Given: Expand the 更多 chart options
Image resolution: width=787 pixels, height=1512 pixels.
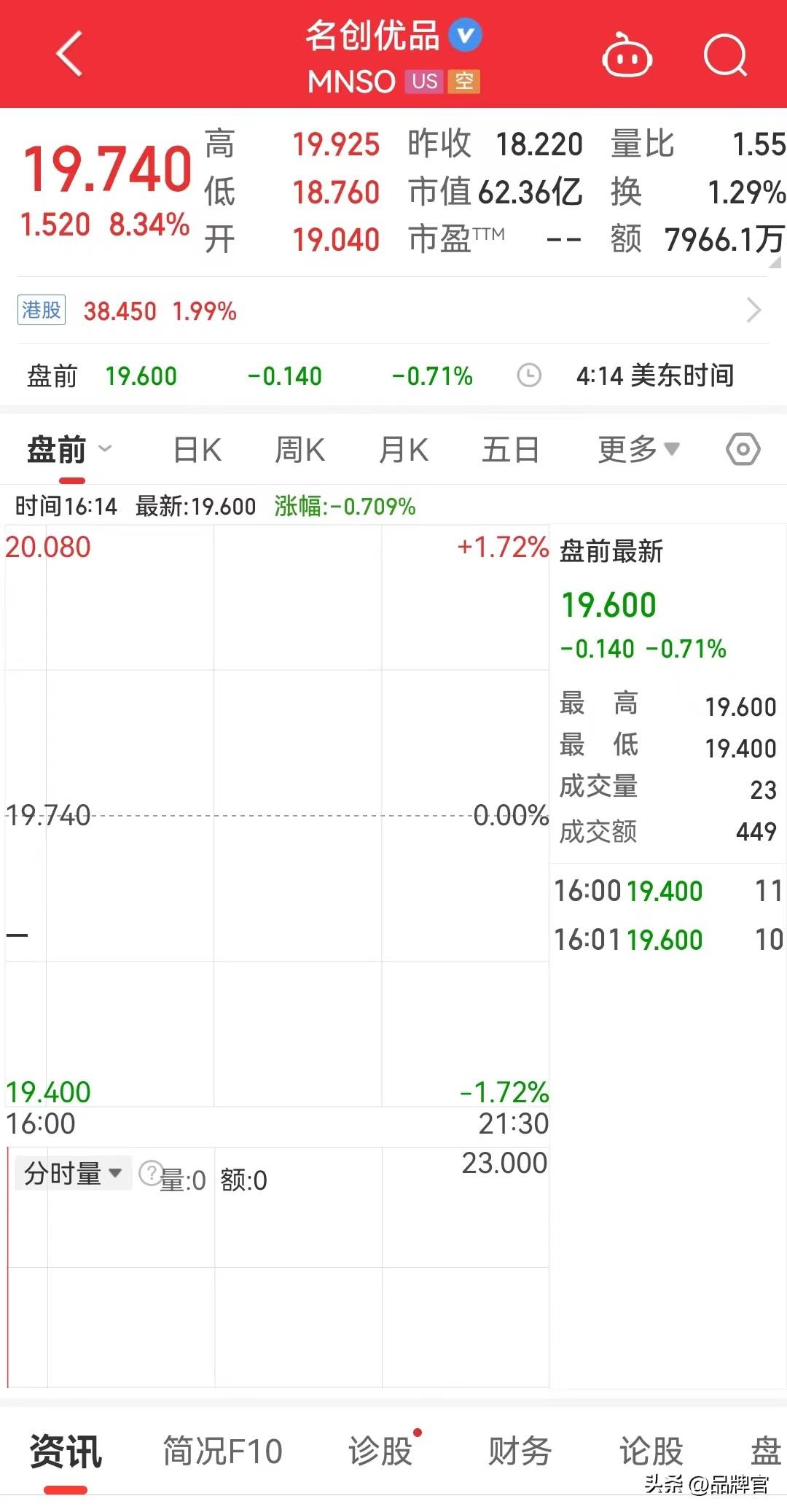Looking at the screenshot, I should pos(638,449).
